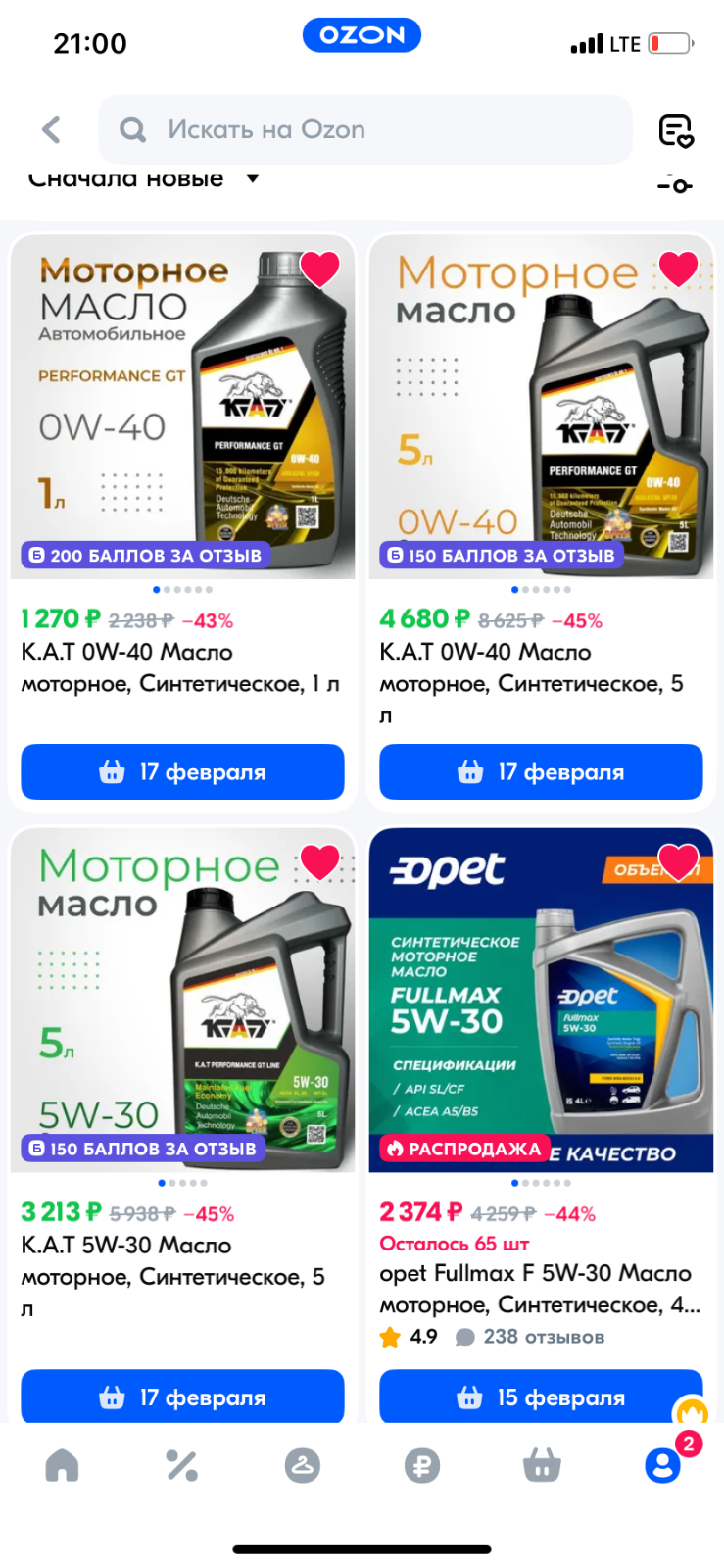The width and height of the screenshot is (724, 1568).
Task: Switch to the Home tab
Action: 62,1465
